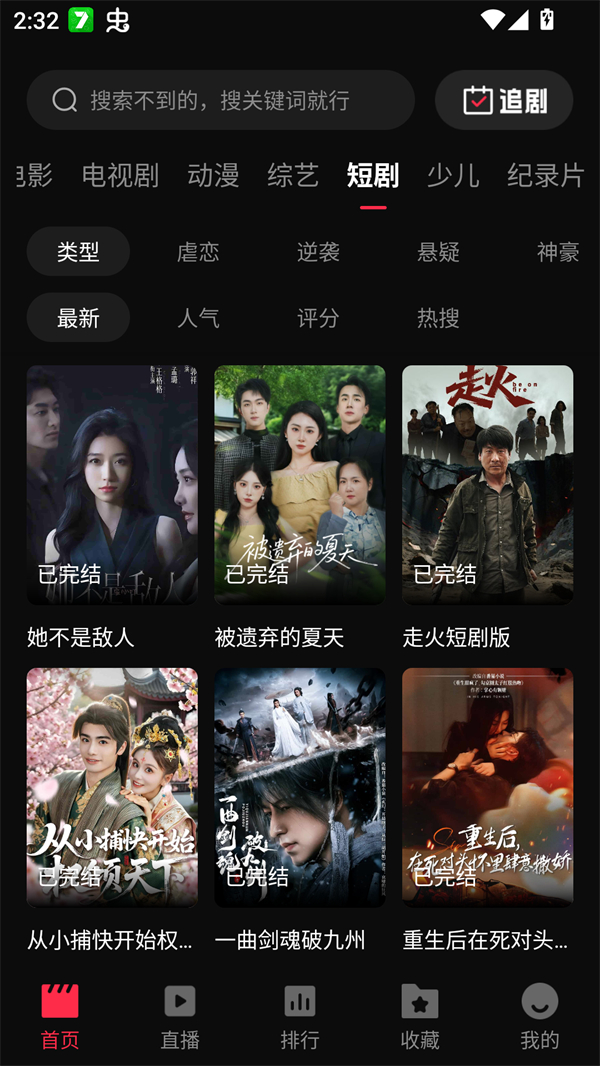Screen dimensions: 600x1066
Task: Open the drama 她不是敌人
Action: click(112, 485)
